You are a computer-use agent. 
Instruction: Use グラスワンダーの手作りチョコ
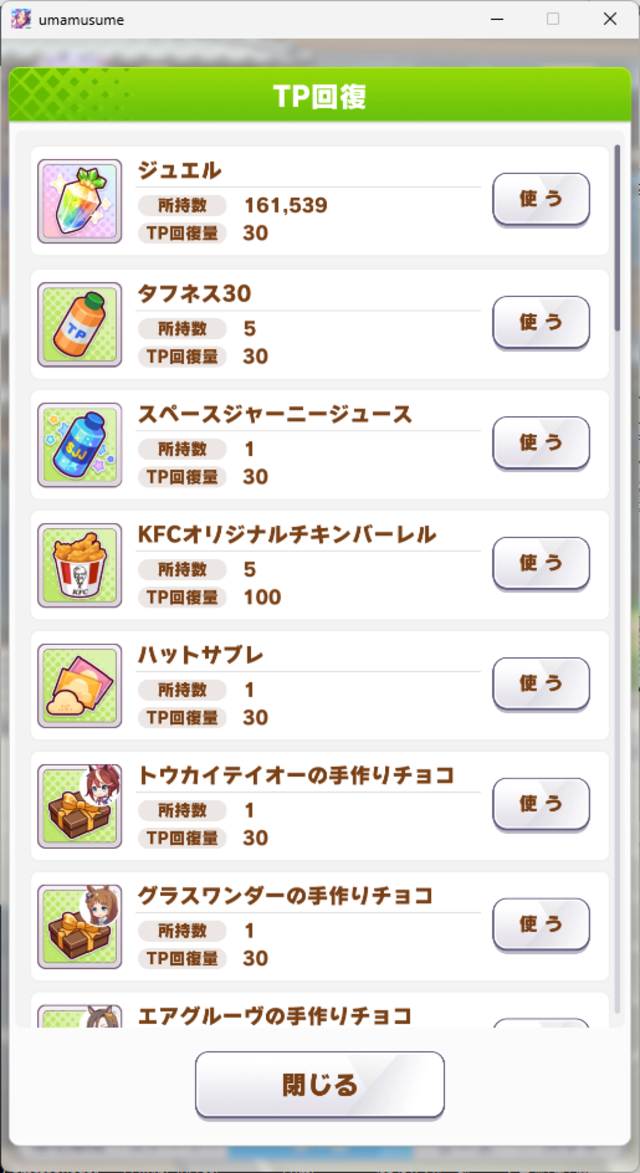[x=540, y=924]
